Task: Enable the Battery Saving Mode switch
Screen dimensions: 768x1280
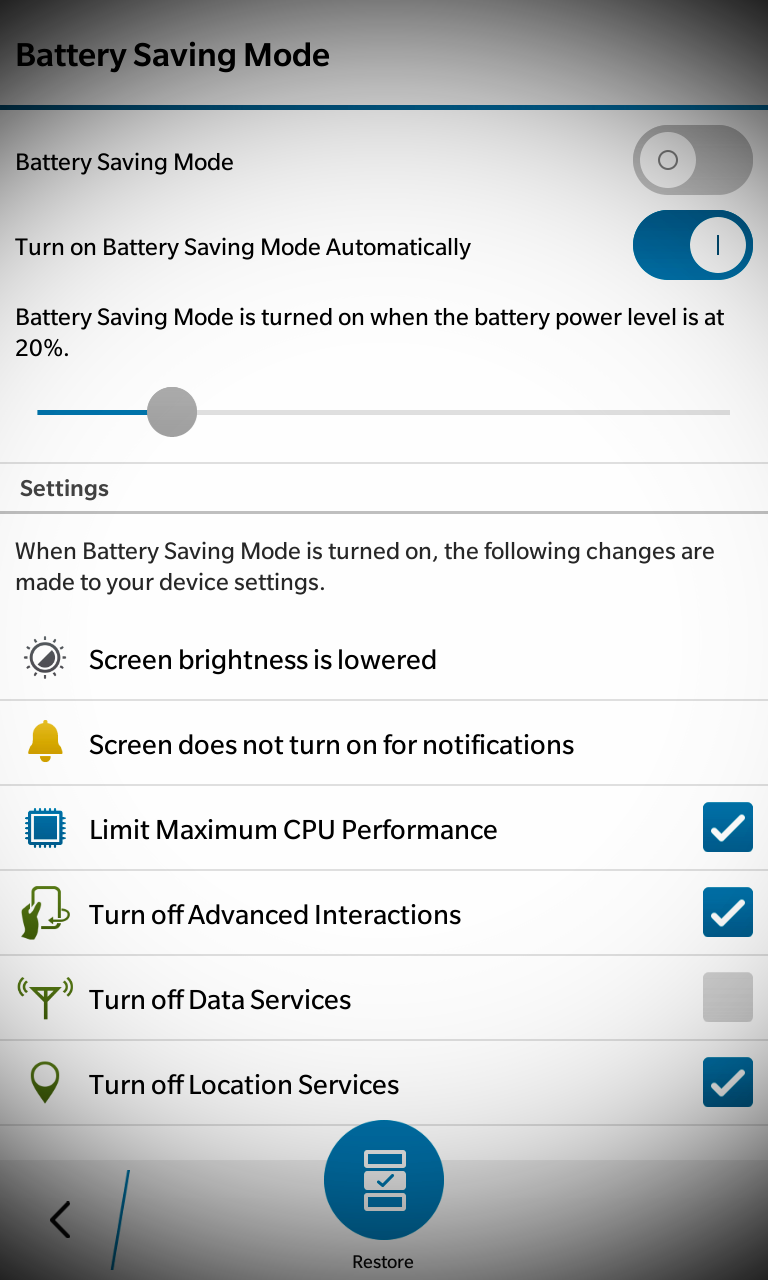Action: [x=692, y=160]
